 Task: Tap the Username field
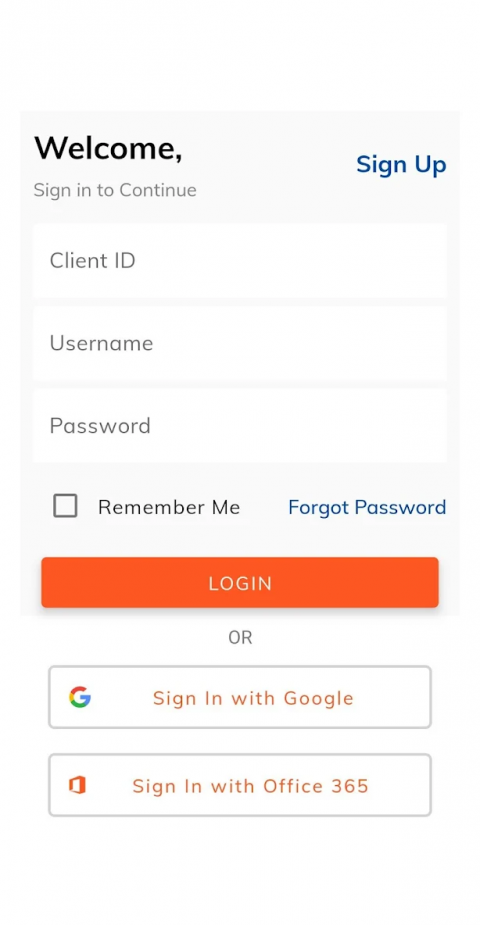(x=239, y=343)
